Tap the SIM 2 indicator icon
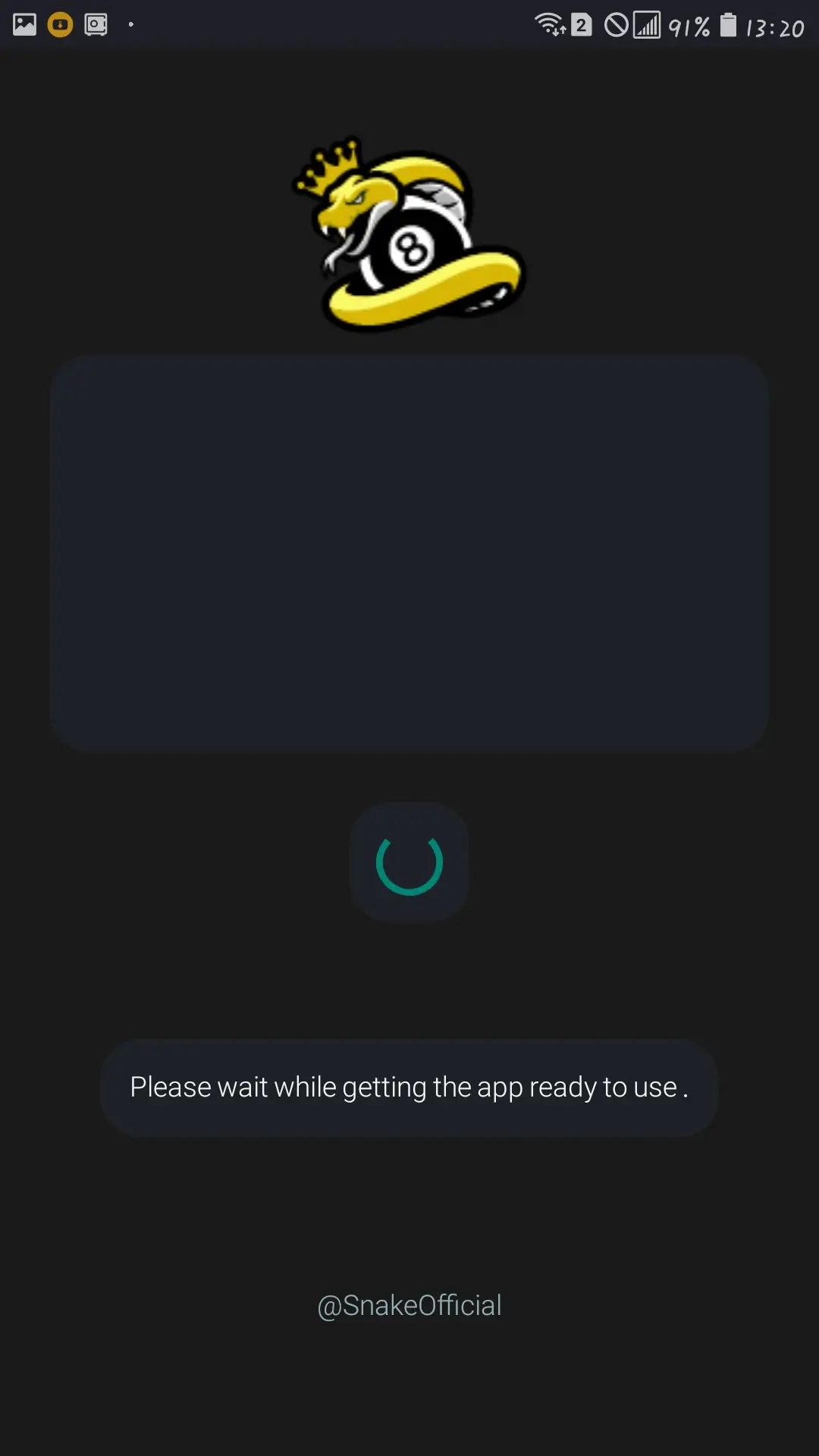 pos(581,25)
